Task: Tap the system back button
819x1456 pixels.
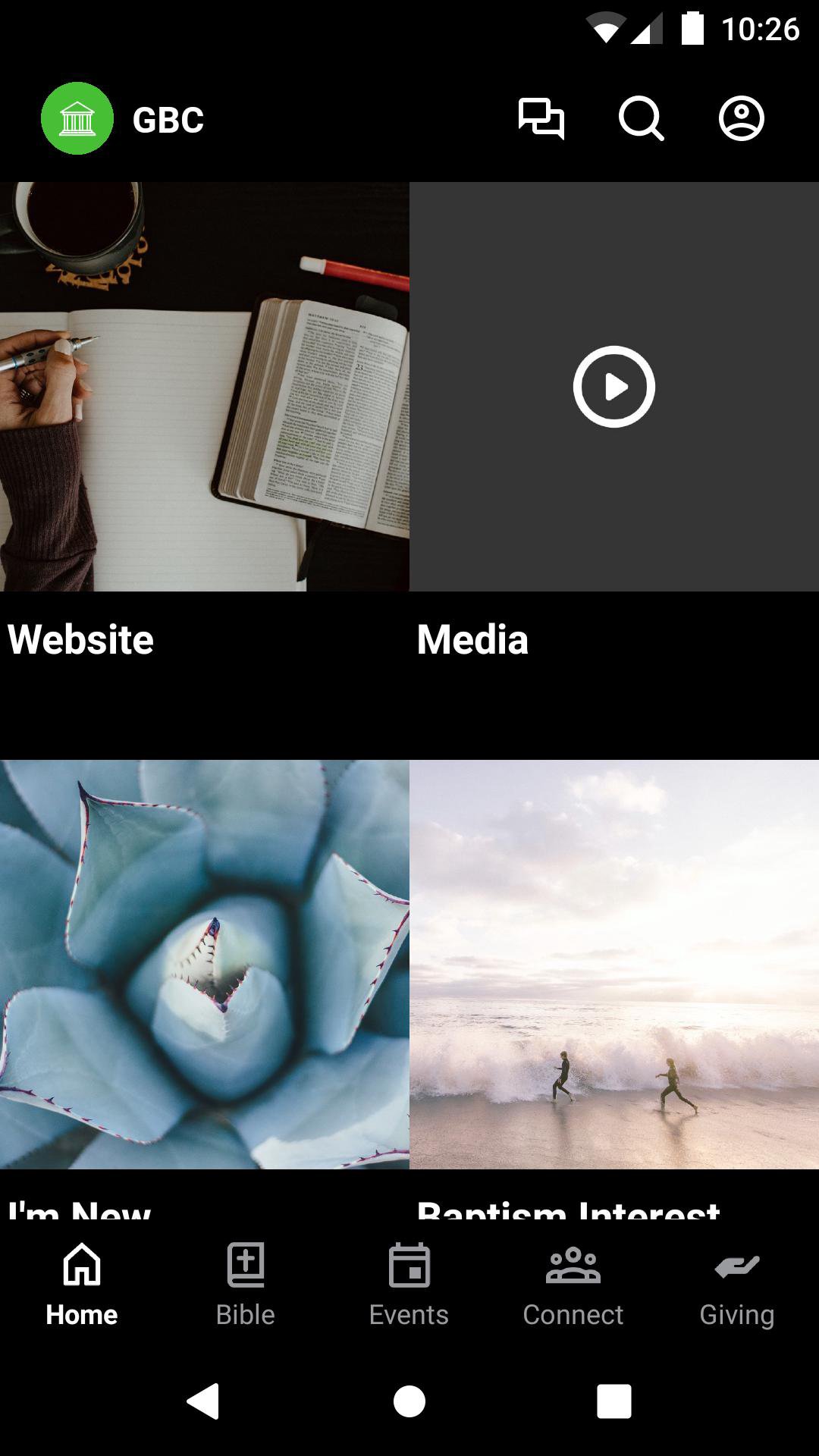Action: tap(203, 1401)
